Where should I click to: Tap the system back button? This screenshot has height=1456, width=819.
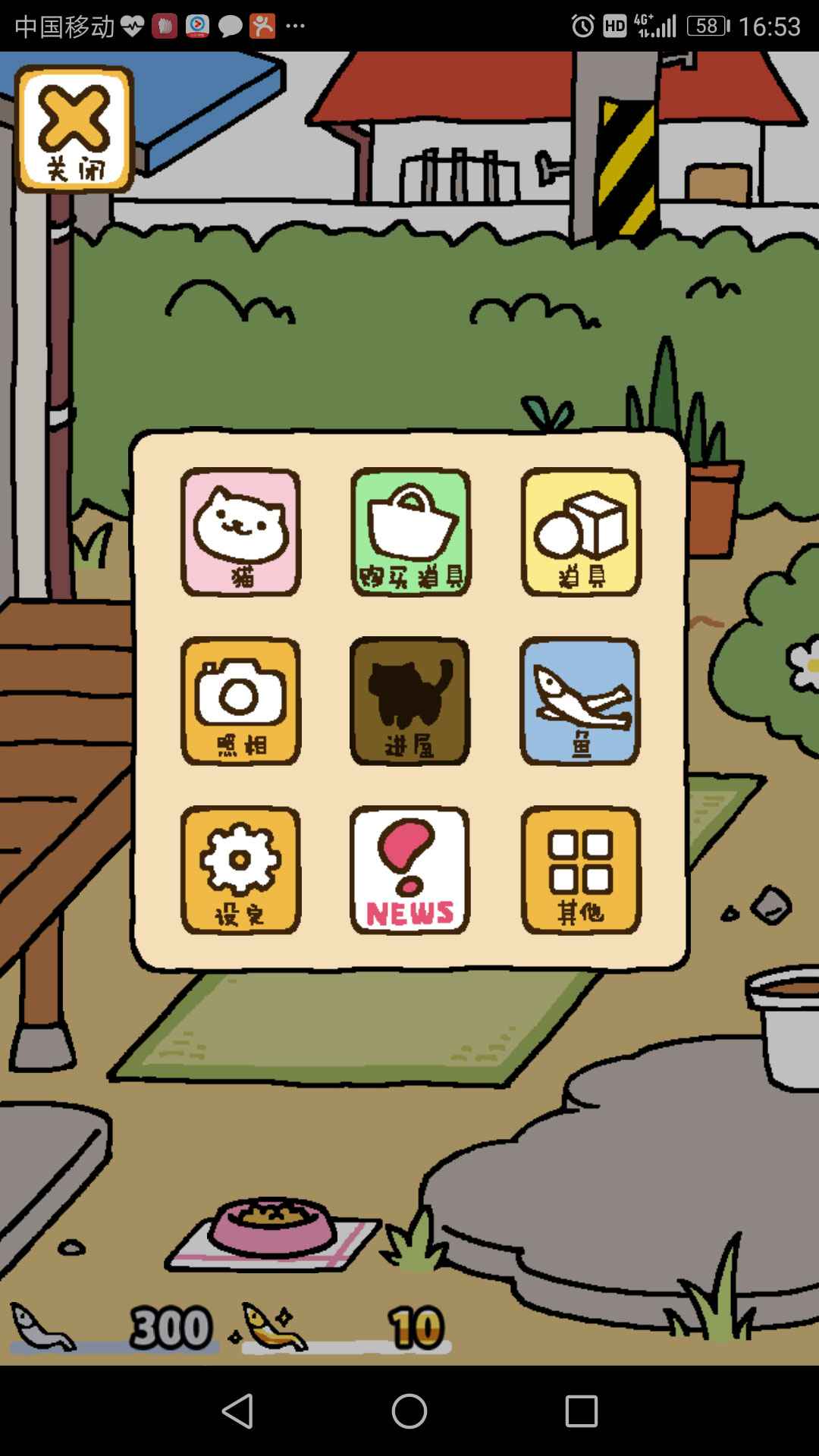pos(237,1411)
